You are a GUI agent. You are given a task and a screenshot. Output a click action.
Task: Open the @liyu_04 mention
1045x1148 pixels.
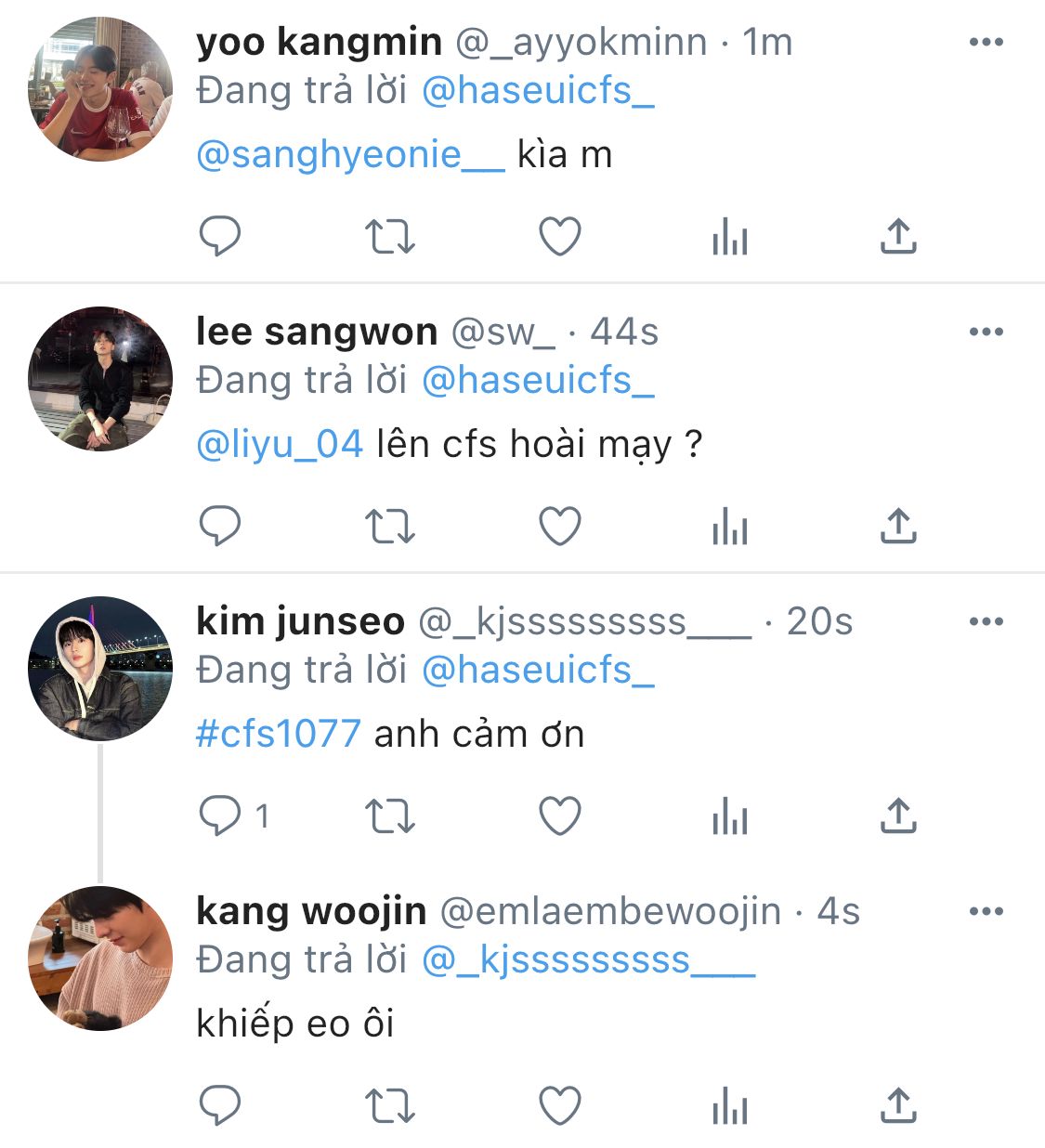(280, 445)
